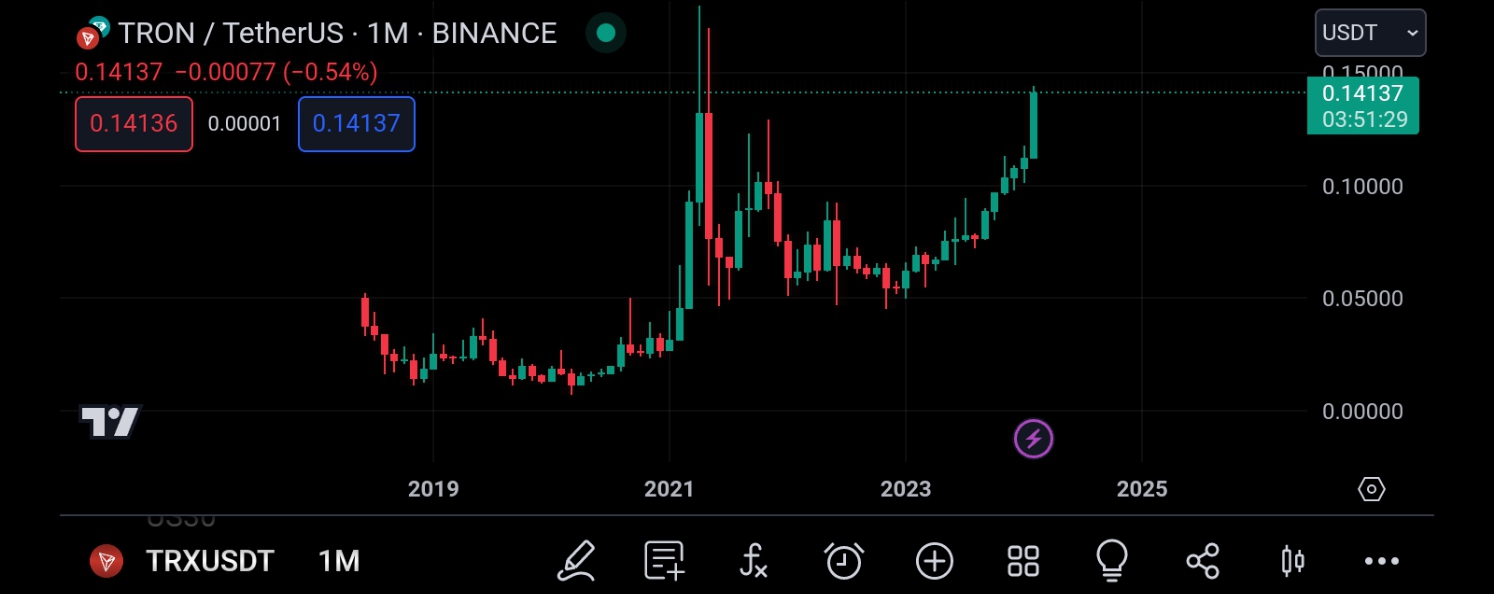The width and height of the screenshot is (1494, 594).
Task: Change the 1M timeframe interval
Action: point(339,561)
